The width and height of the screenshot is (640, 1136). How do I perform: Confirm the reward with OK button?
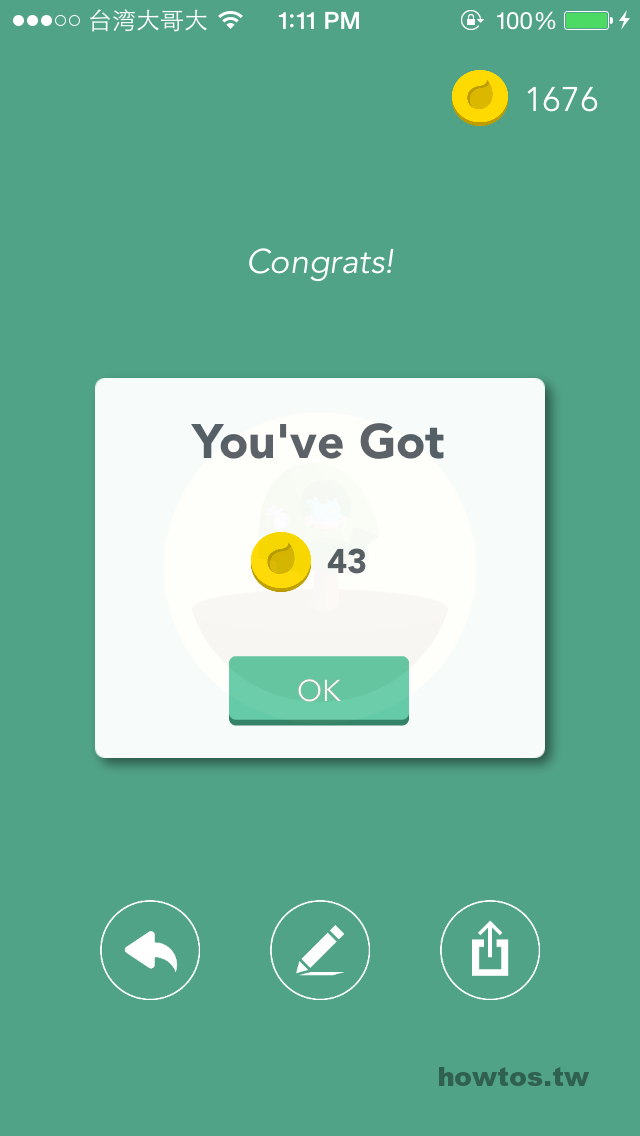[x=319, y=690]
